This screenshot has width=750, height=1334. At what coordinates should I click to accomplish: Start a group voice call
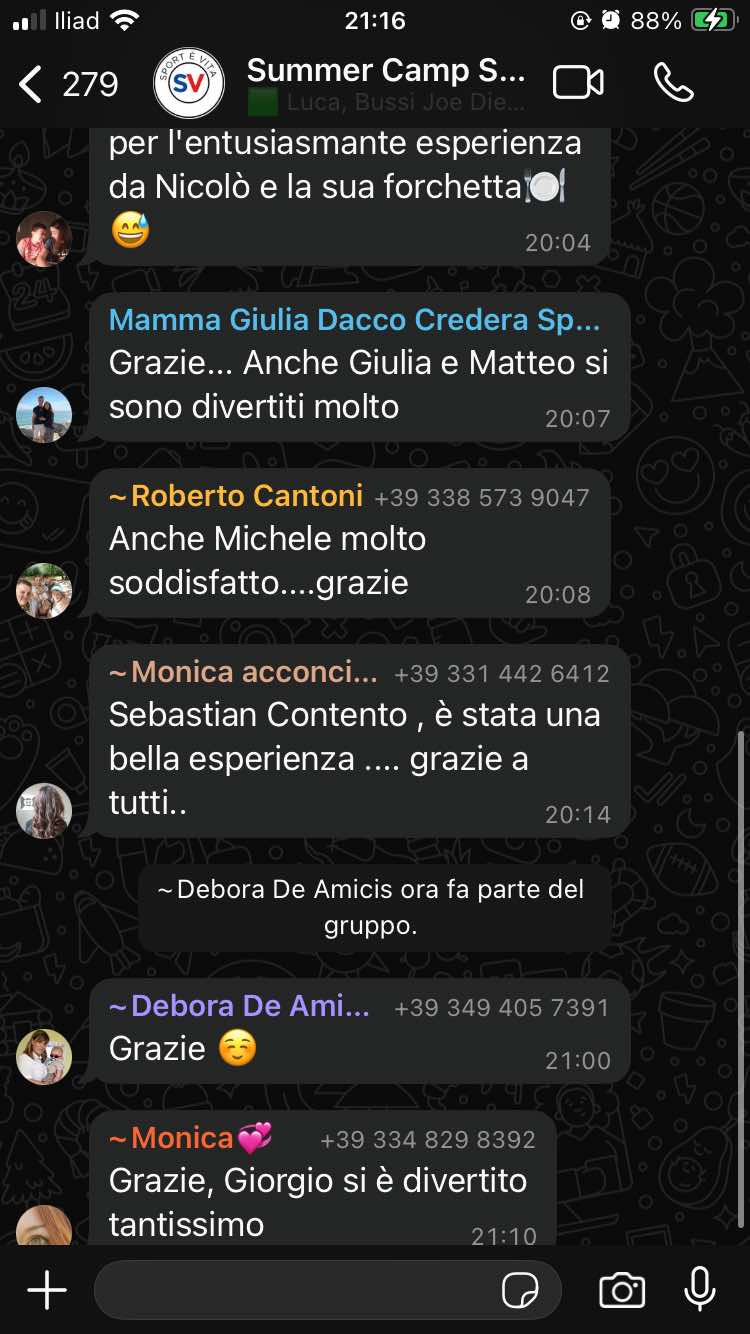(x=673, y=83)
